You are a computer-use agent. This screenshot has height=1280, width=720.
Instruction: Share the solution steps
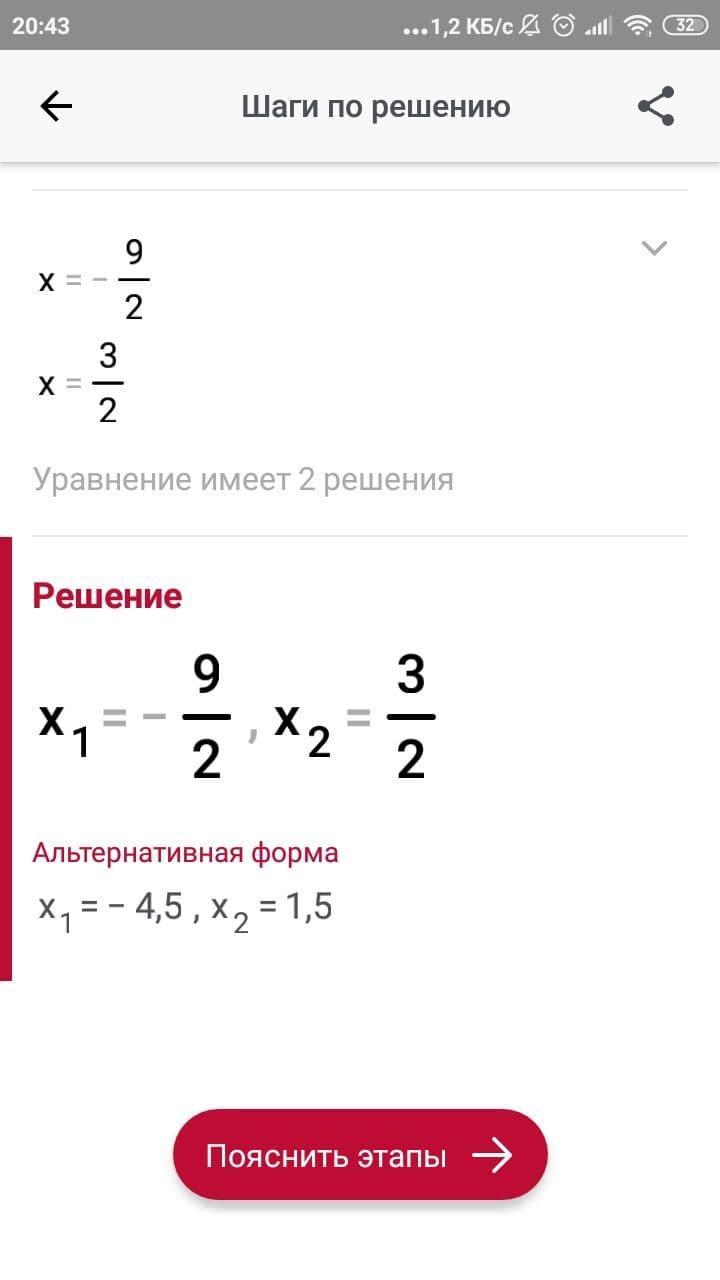click(x=656, y=106)
